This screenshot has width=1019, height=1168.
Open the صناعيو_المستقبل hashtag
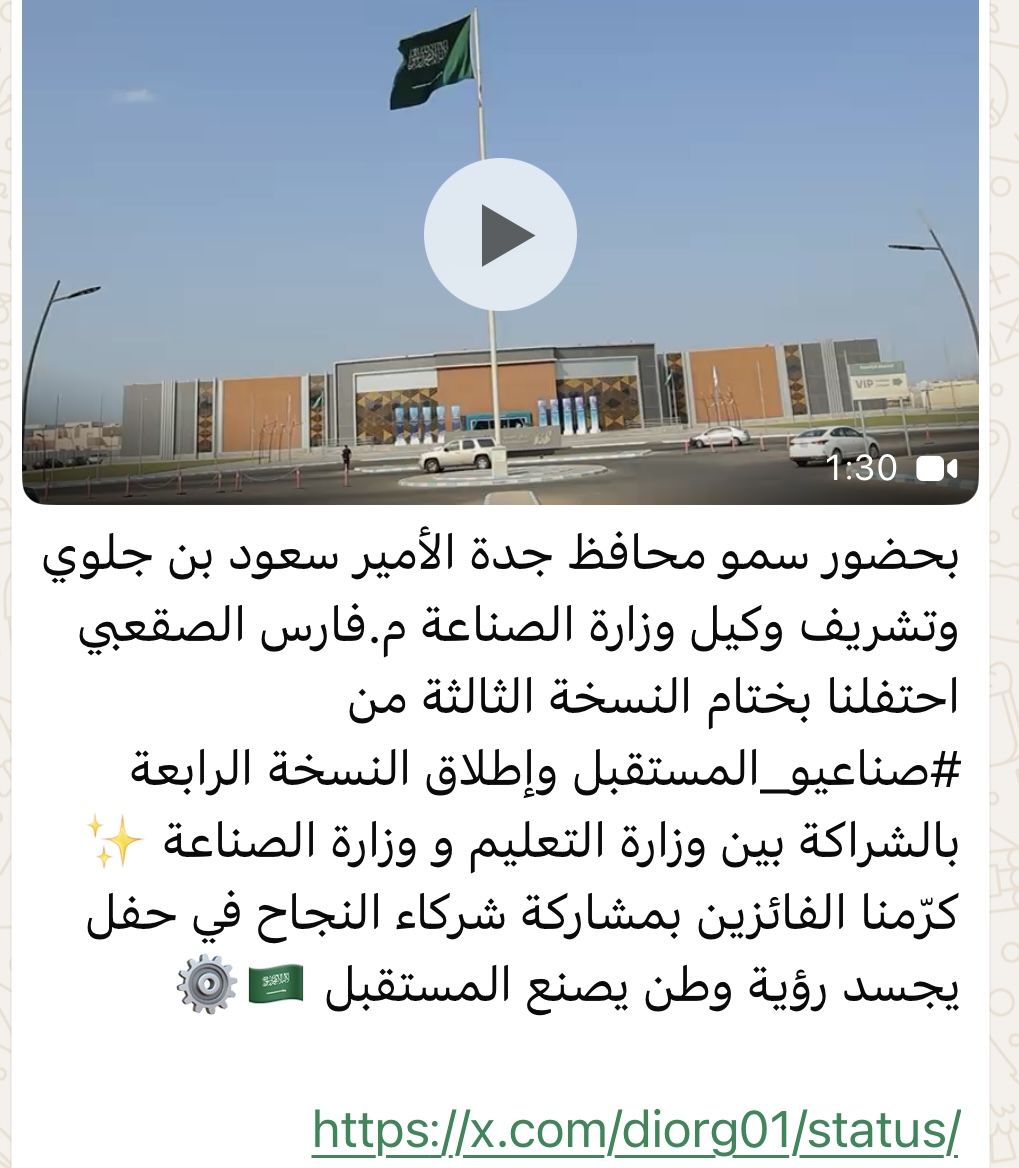tap(770, 768)
